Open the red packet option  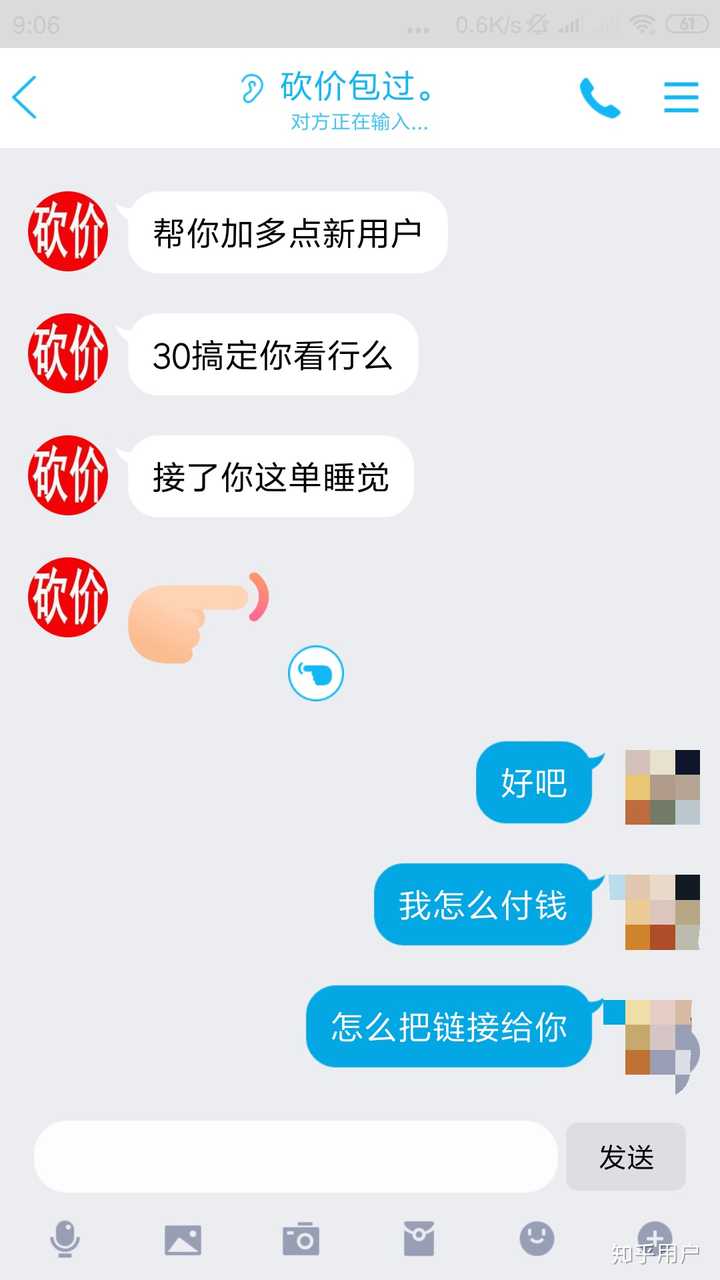point(419,1239)
